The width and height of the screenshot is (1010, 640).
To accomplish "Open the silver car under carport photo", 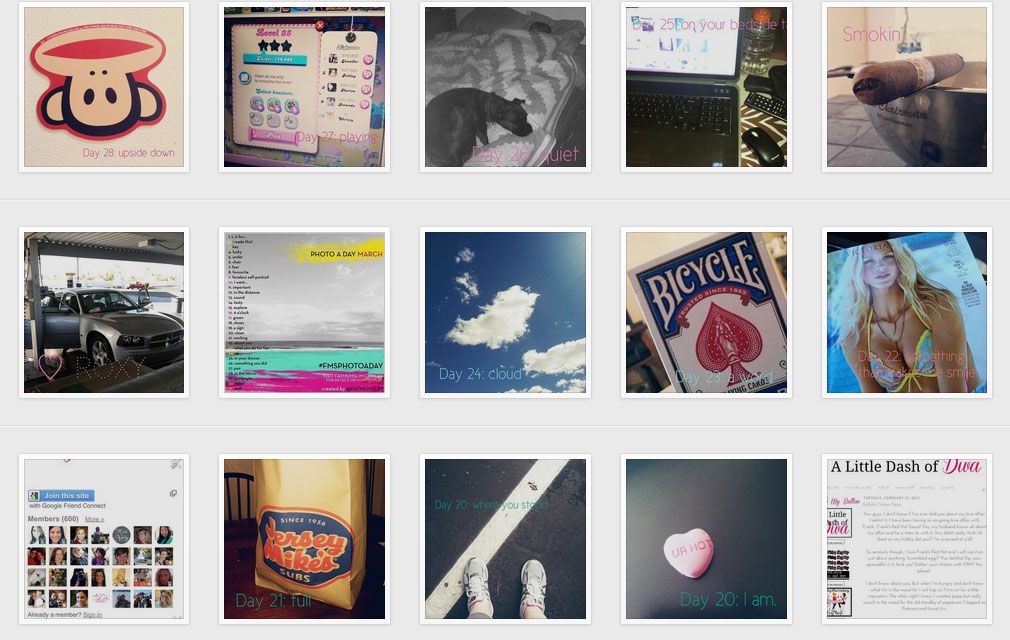I will [x=104, y=312].
